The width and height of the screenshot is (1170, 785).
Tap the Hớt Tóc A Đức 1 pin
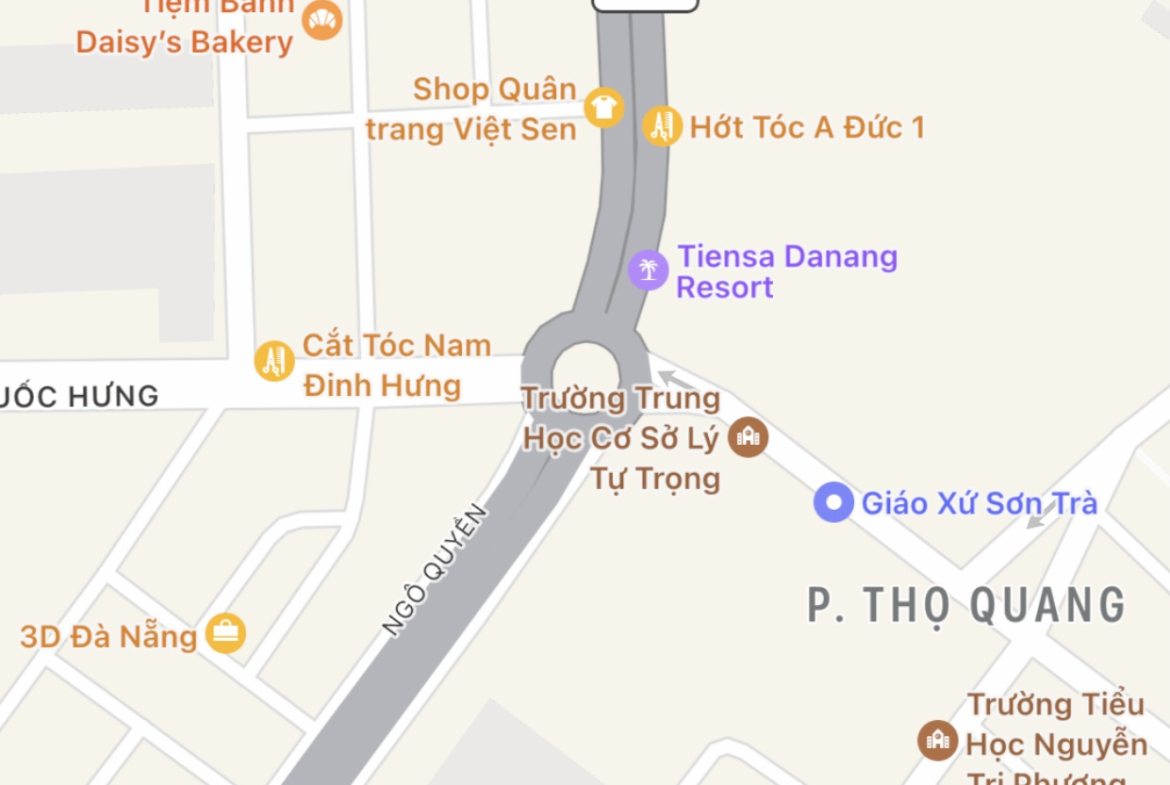[x=662, y=126]
